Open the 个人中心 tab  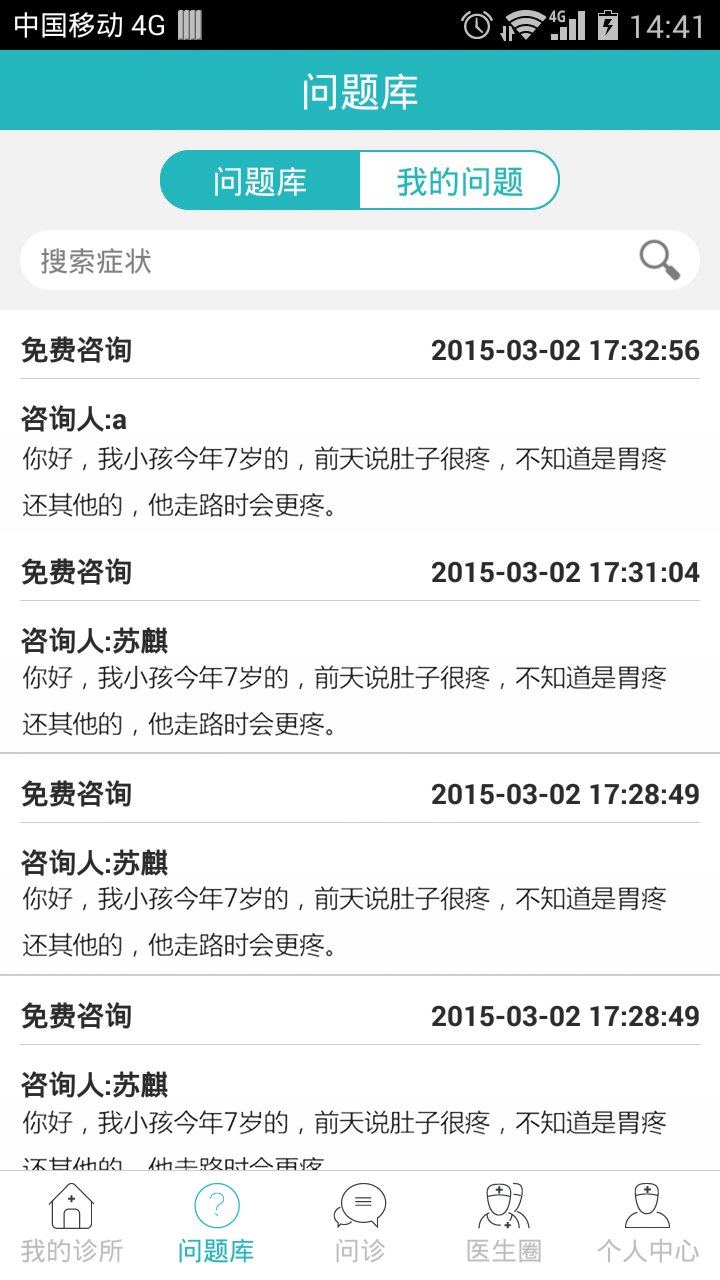[648, 1224]
